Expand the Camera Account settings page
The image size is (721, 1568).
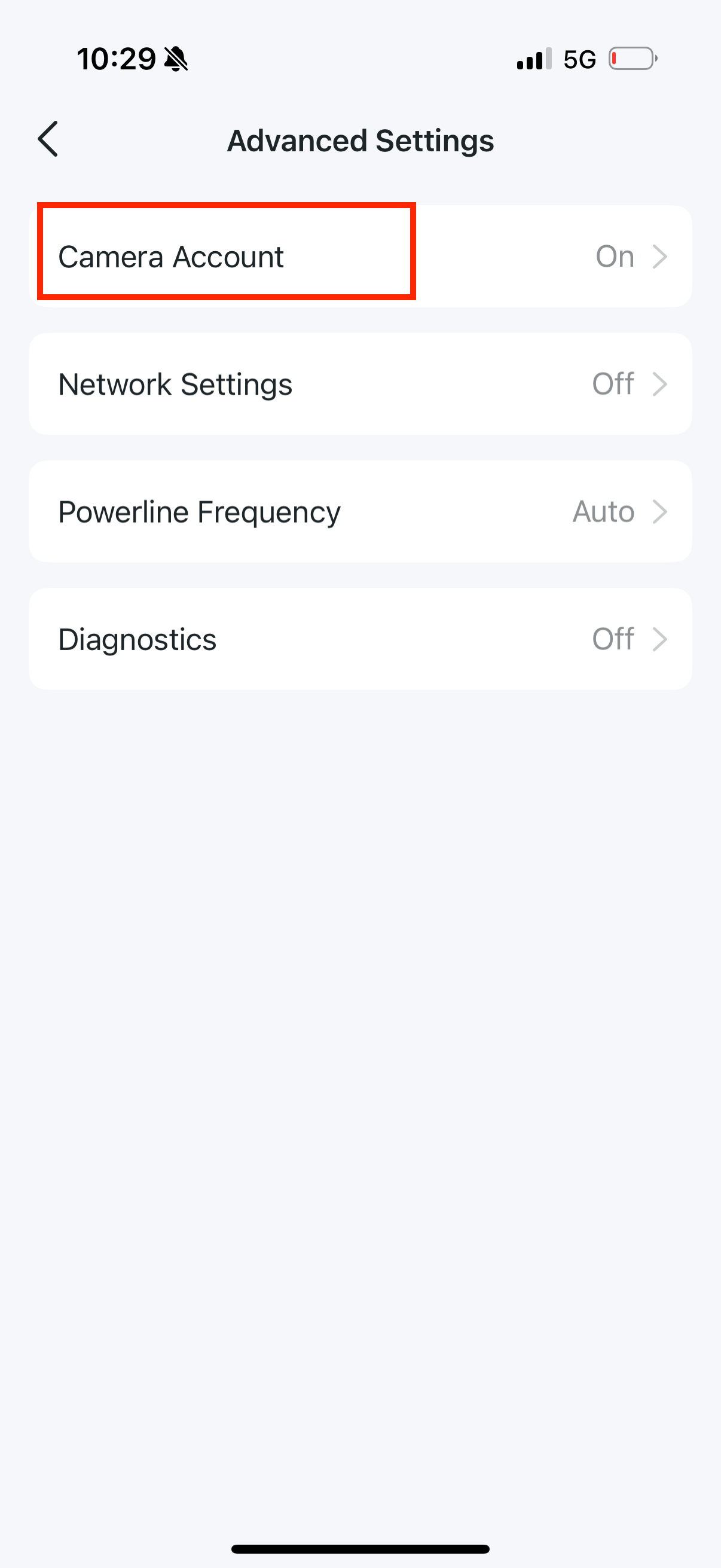coord(360,256)
